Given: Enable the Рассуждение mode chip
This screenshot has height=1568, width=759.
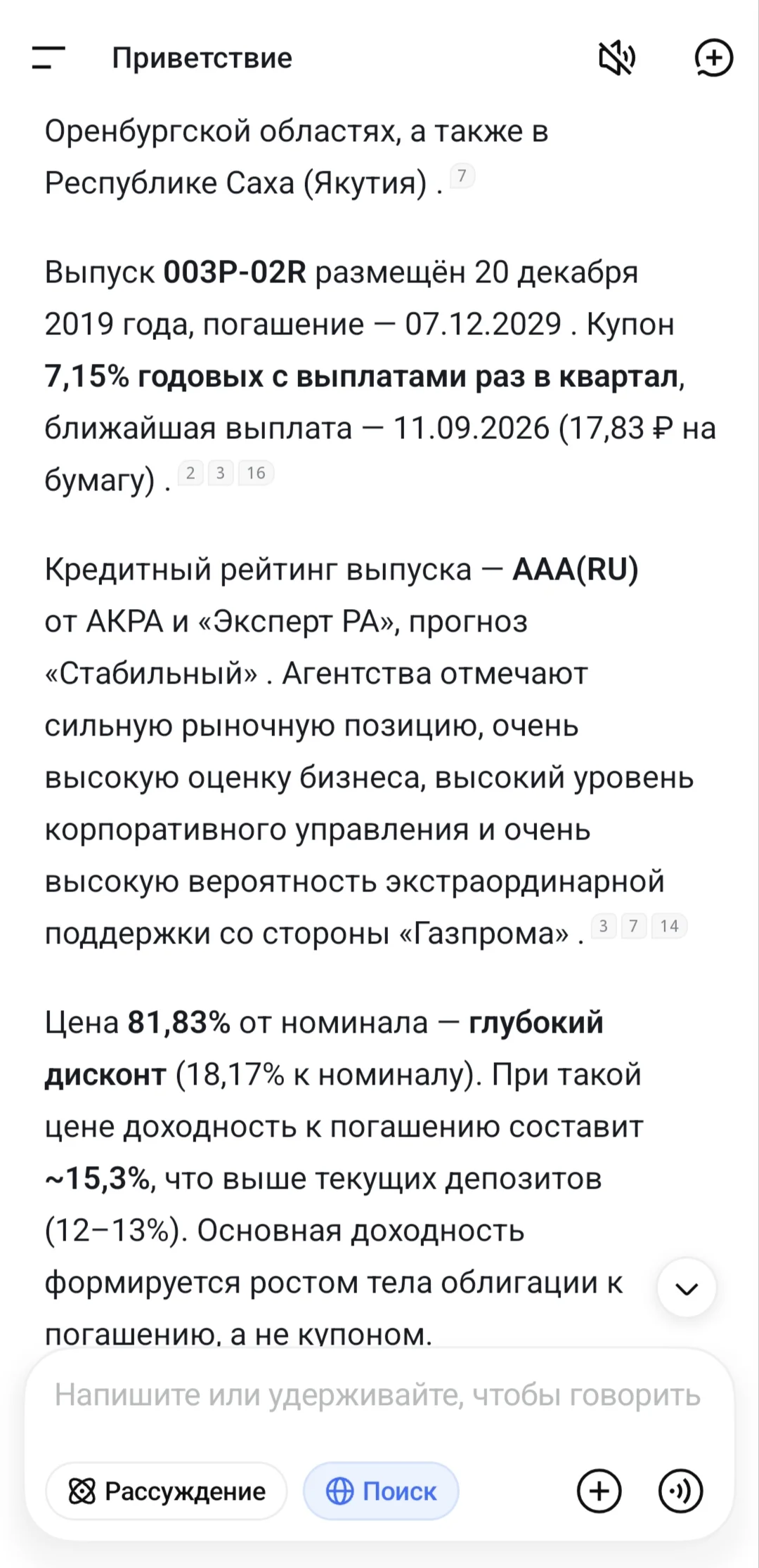Looking at the screenshot, I should pos(167,1491).
